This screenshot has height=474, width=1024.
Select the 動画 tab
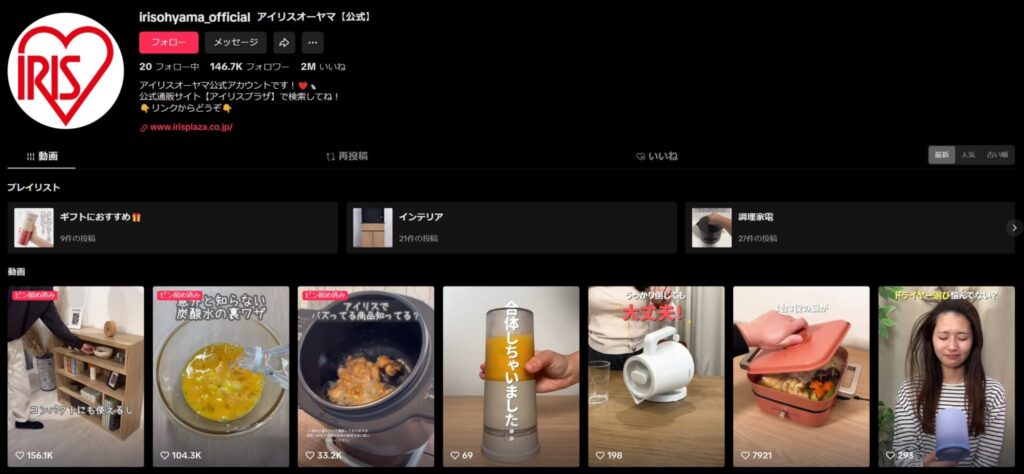(x=42, y=156)
